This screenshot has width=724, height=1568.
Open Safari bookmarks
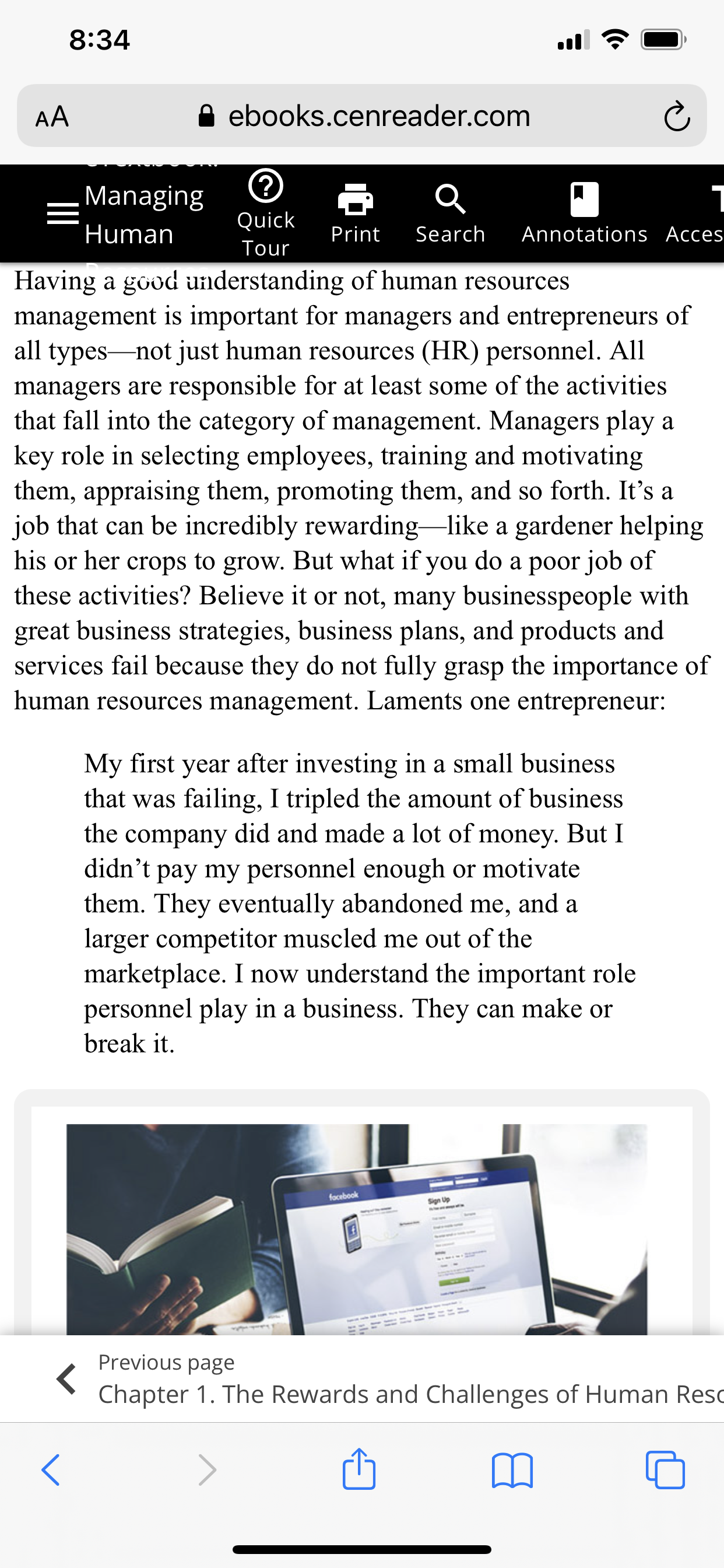[512, 1471]
